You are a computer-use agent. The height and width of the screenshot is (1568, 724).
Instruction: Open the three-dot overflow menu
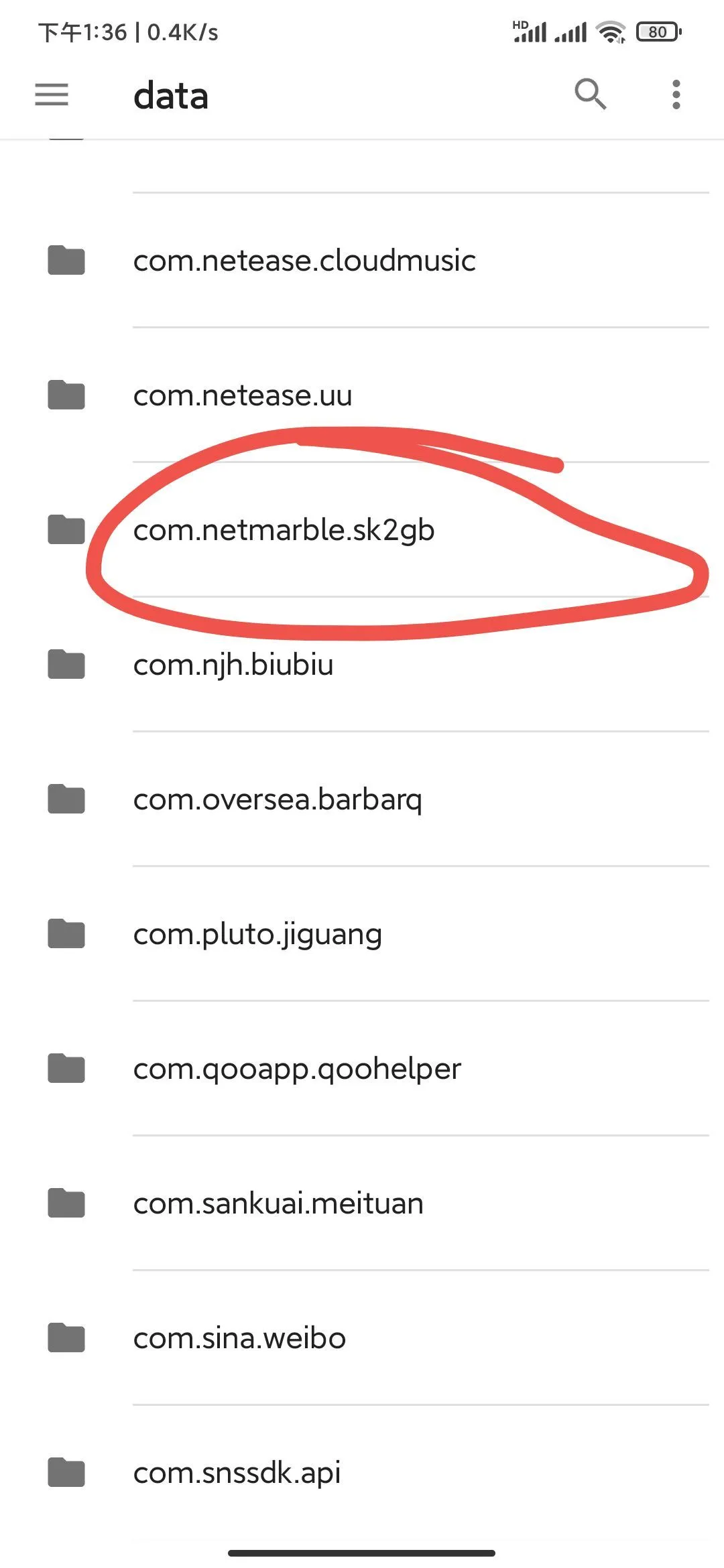[676, 94]
